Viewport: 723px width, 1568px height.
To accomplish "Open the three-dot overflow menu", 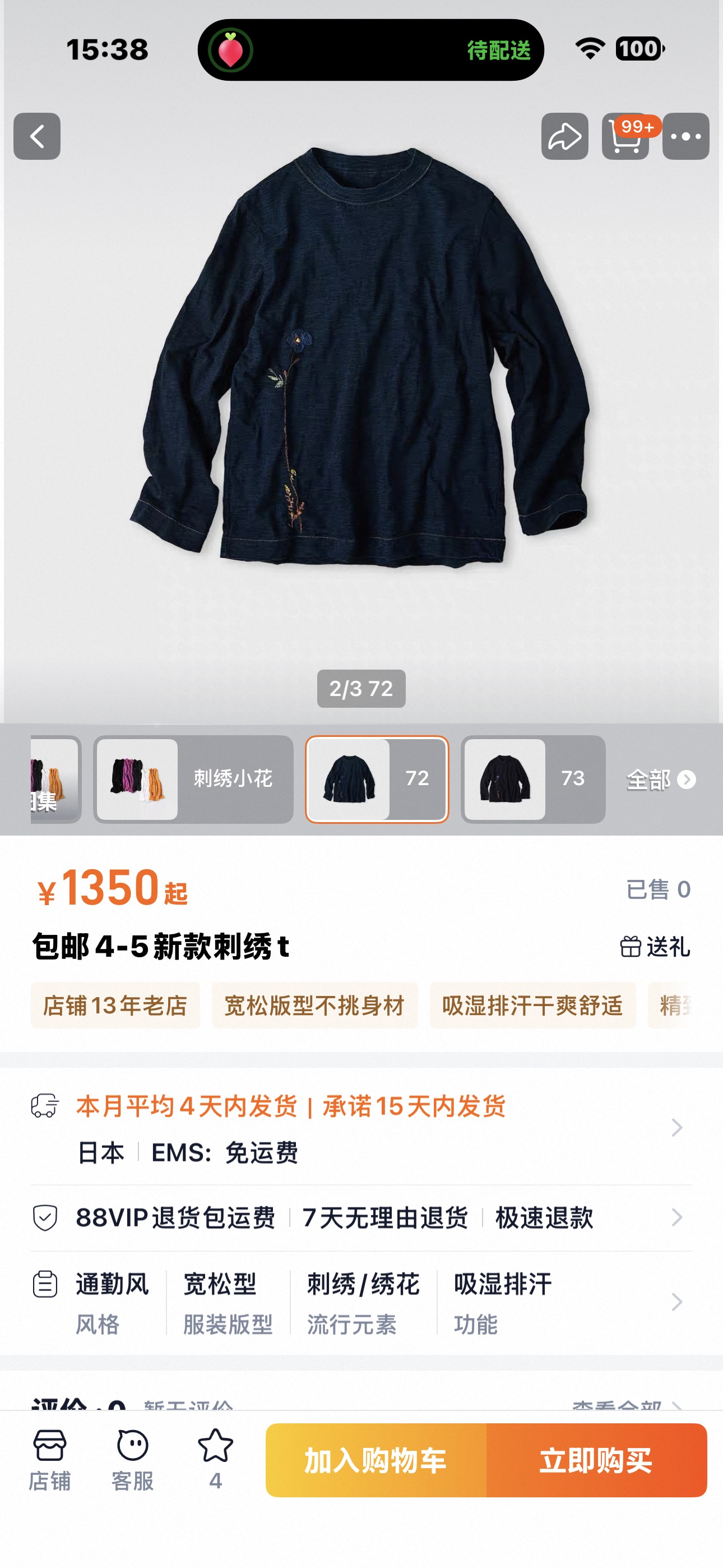I will coord(685,136).
